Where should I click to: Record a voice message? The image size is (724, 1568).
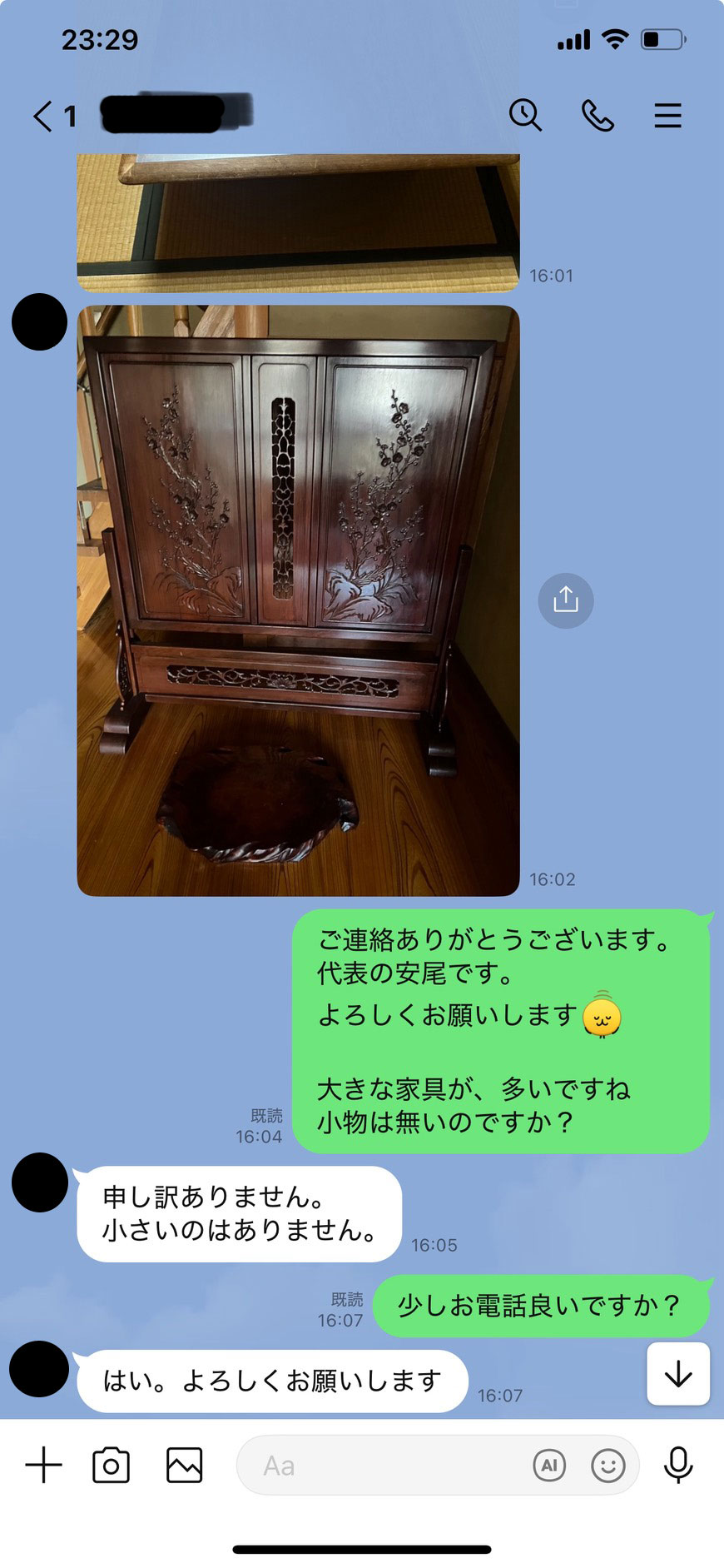[x=678, y=1465]
